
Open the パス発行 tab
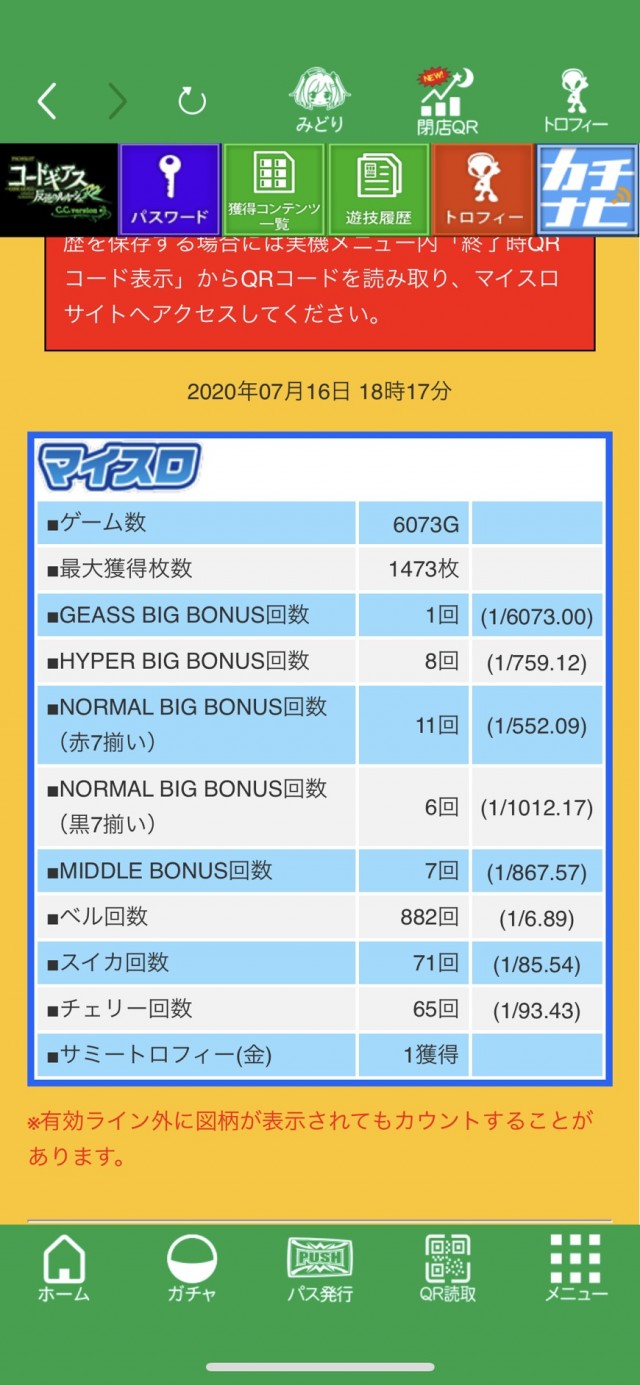coord(320,1268)
